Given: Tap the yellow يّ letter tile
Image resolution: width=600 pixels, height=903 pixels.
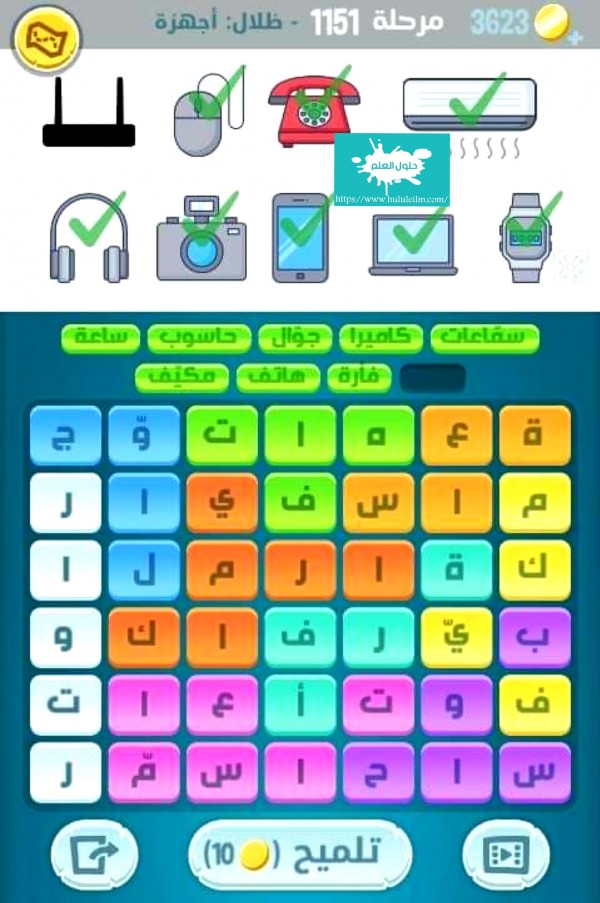Looking at the screenshot, I should (456, 638).
